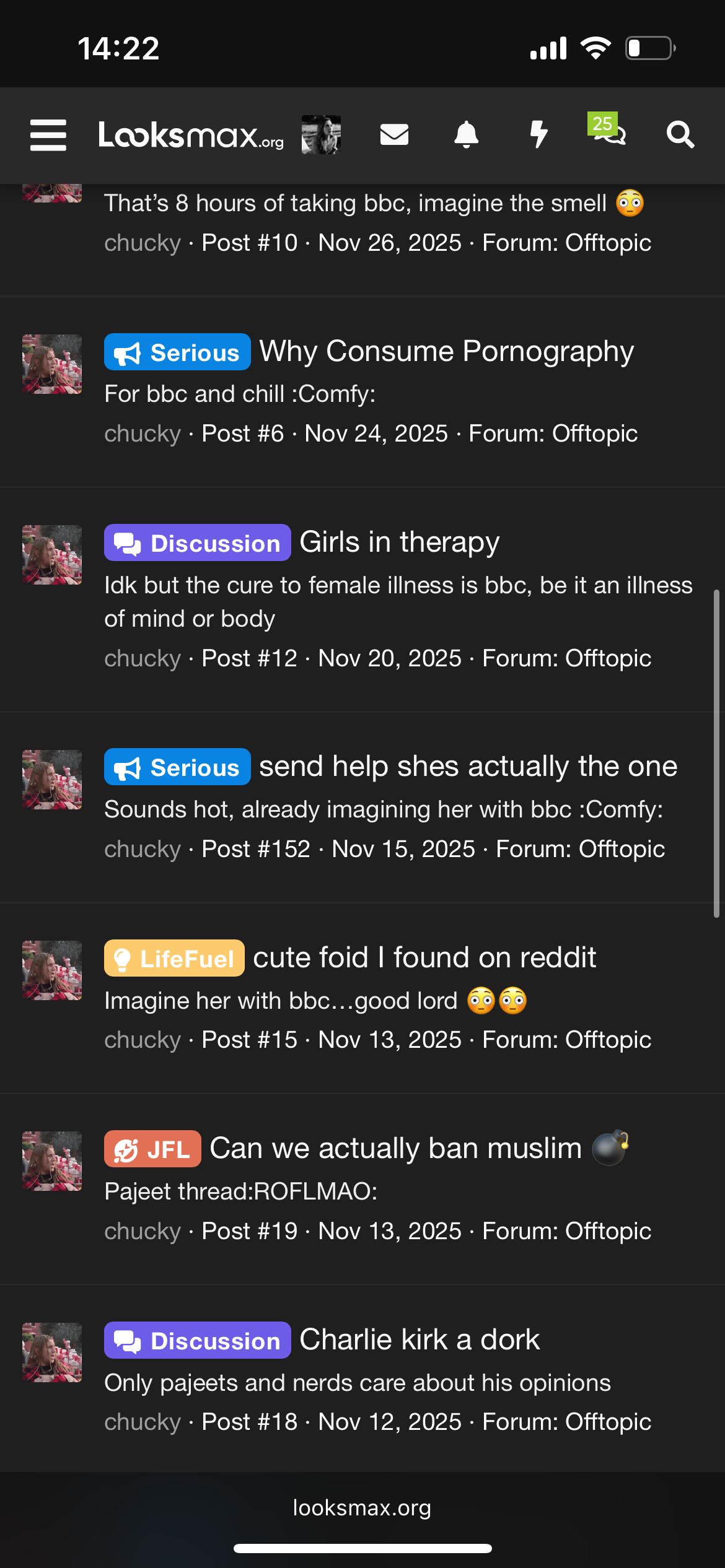The image size is (725, 1568).
Task: Open the notifications bell
Action: pos(467,135)
